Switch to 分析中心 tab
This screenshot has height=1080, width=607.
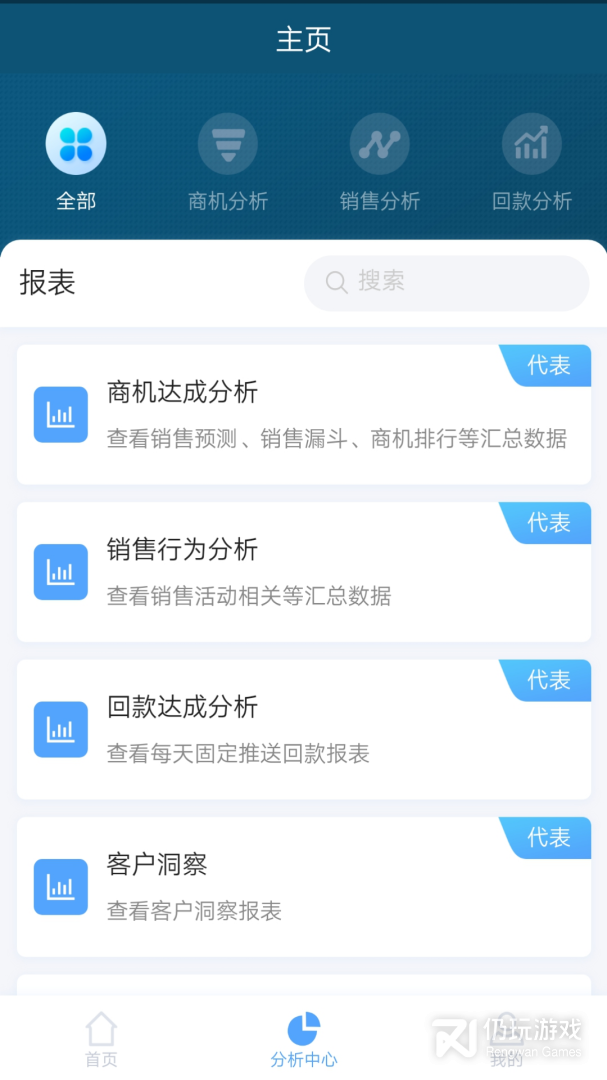pos(304,1039)
